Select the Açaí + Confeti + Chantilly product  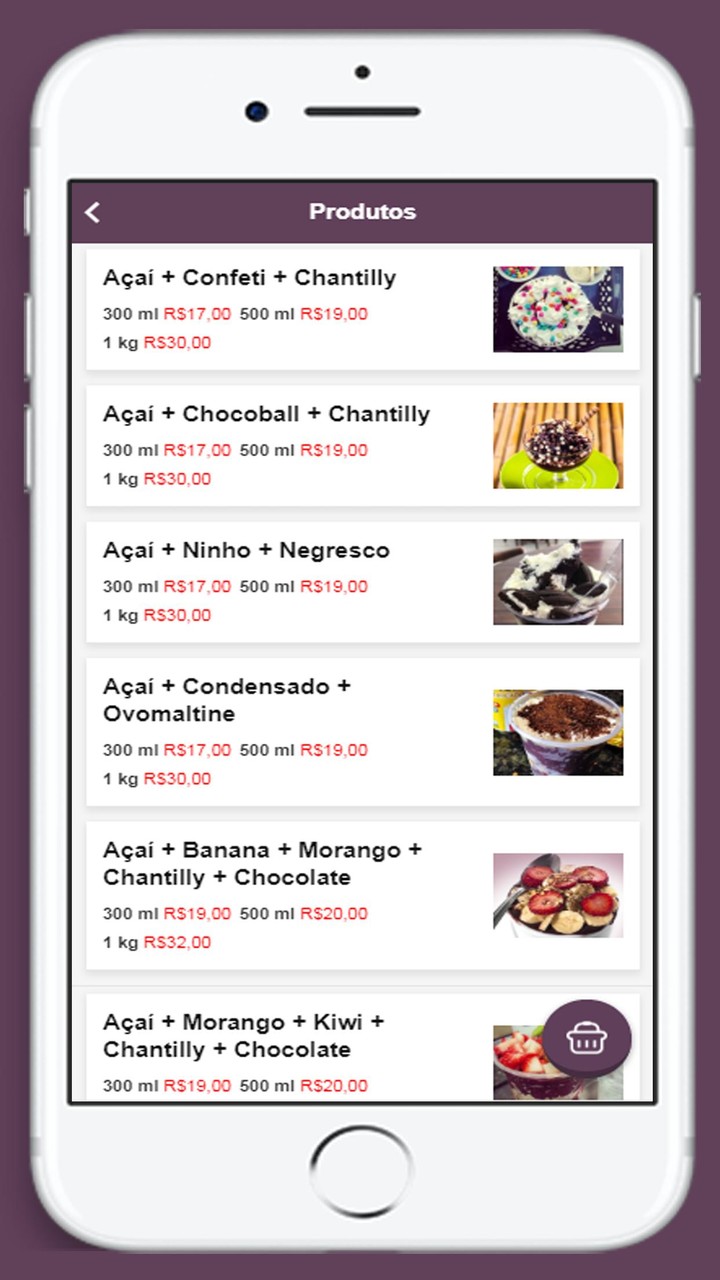249,278
